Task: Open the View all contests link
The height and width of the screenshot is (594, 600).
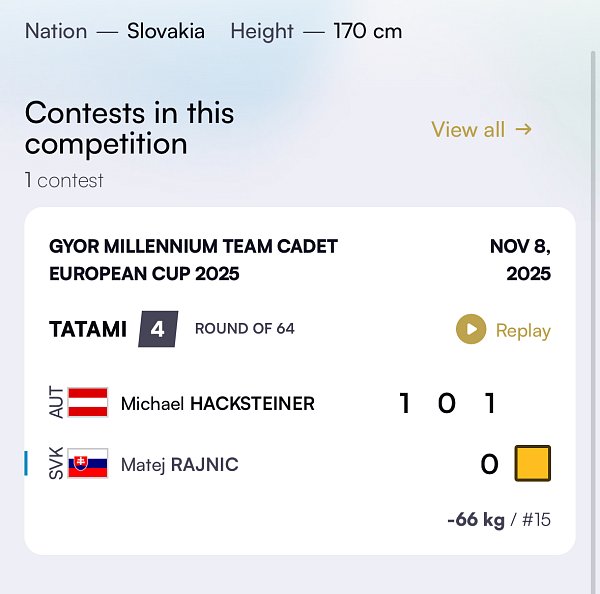Action: click(x=481, y=129)
